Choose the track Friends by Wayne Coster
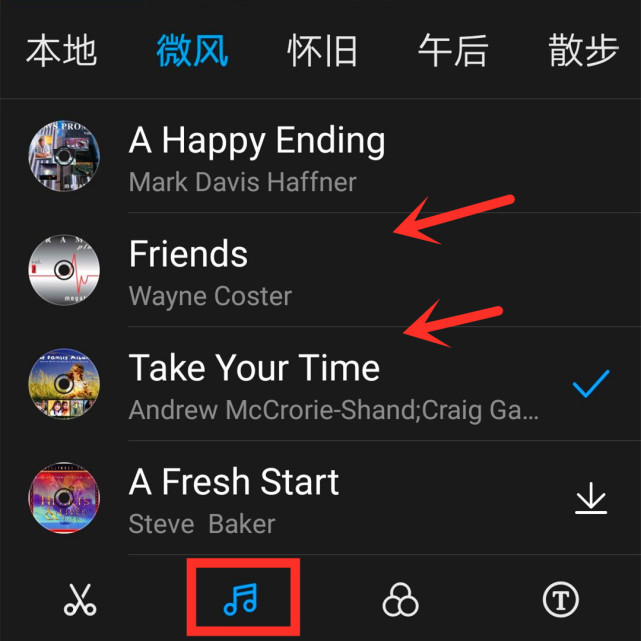The image size is (641, 641). coord(210,271)
